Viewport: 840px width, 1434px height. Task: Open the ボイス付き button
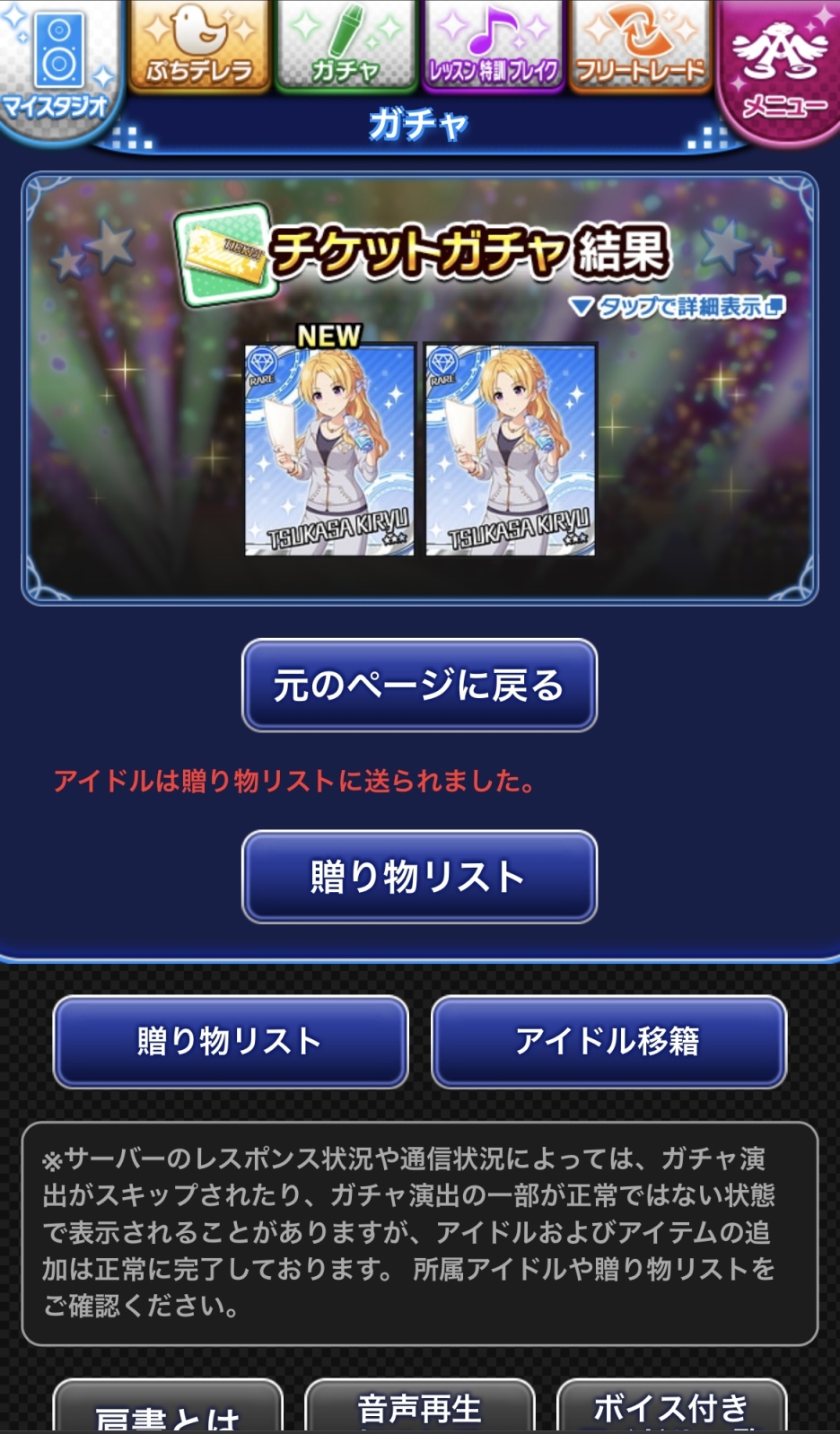[671, 1407]
